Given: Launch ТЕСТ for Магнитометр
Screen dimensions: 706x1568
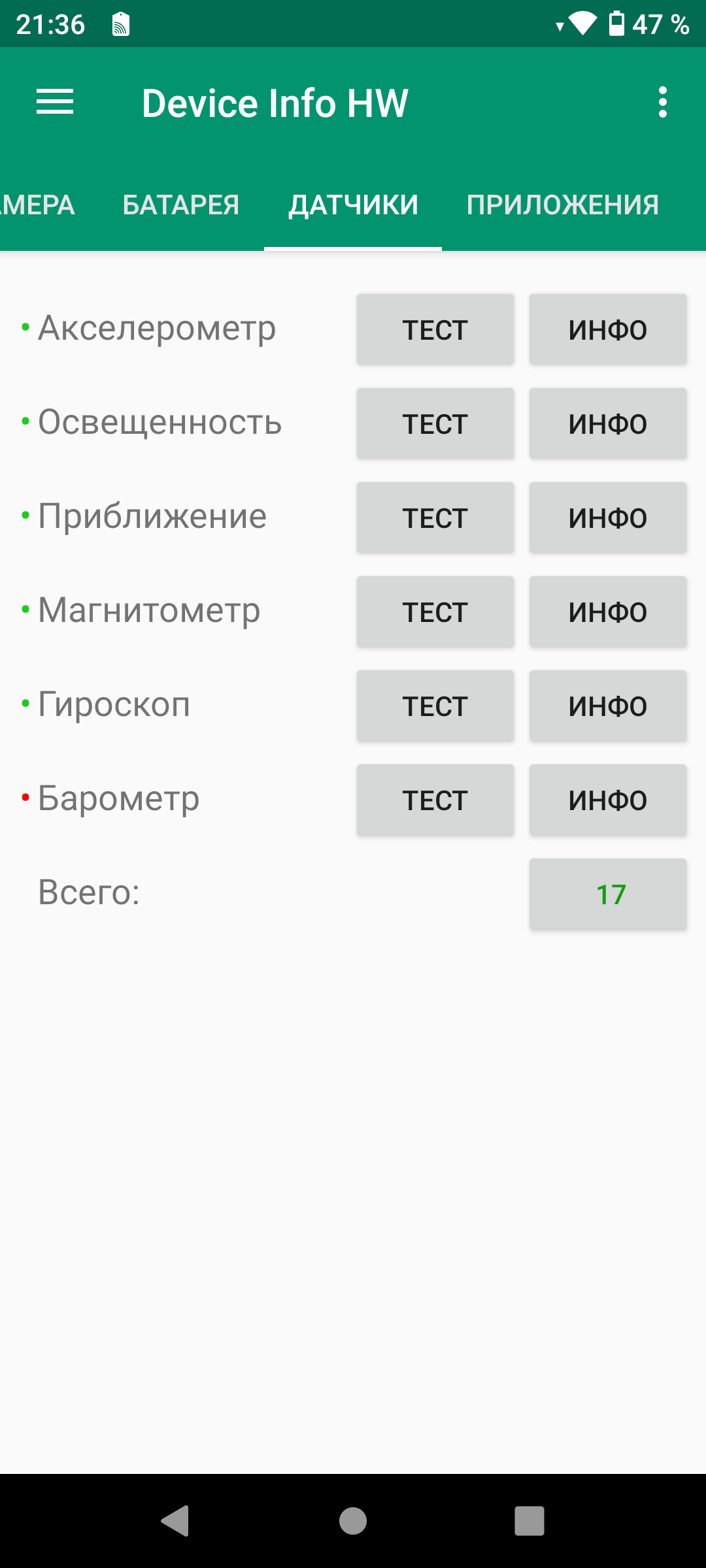Looking at the screenshot, I should click(435, 612).
